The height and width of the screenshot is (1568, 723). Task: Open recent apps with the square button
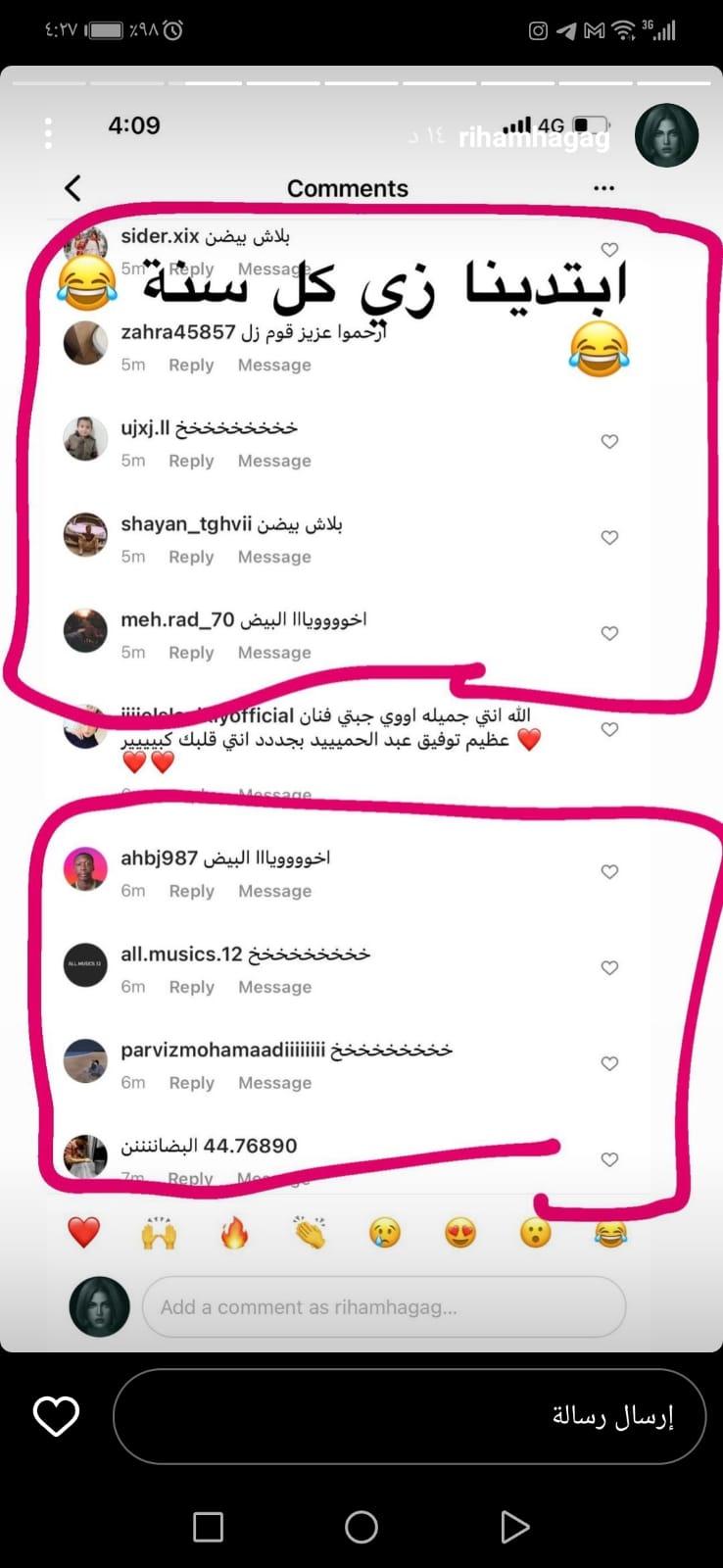[208, 1527]
